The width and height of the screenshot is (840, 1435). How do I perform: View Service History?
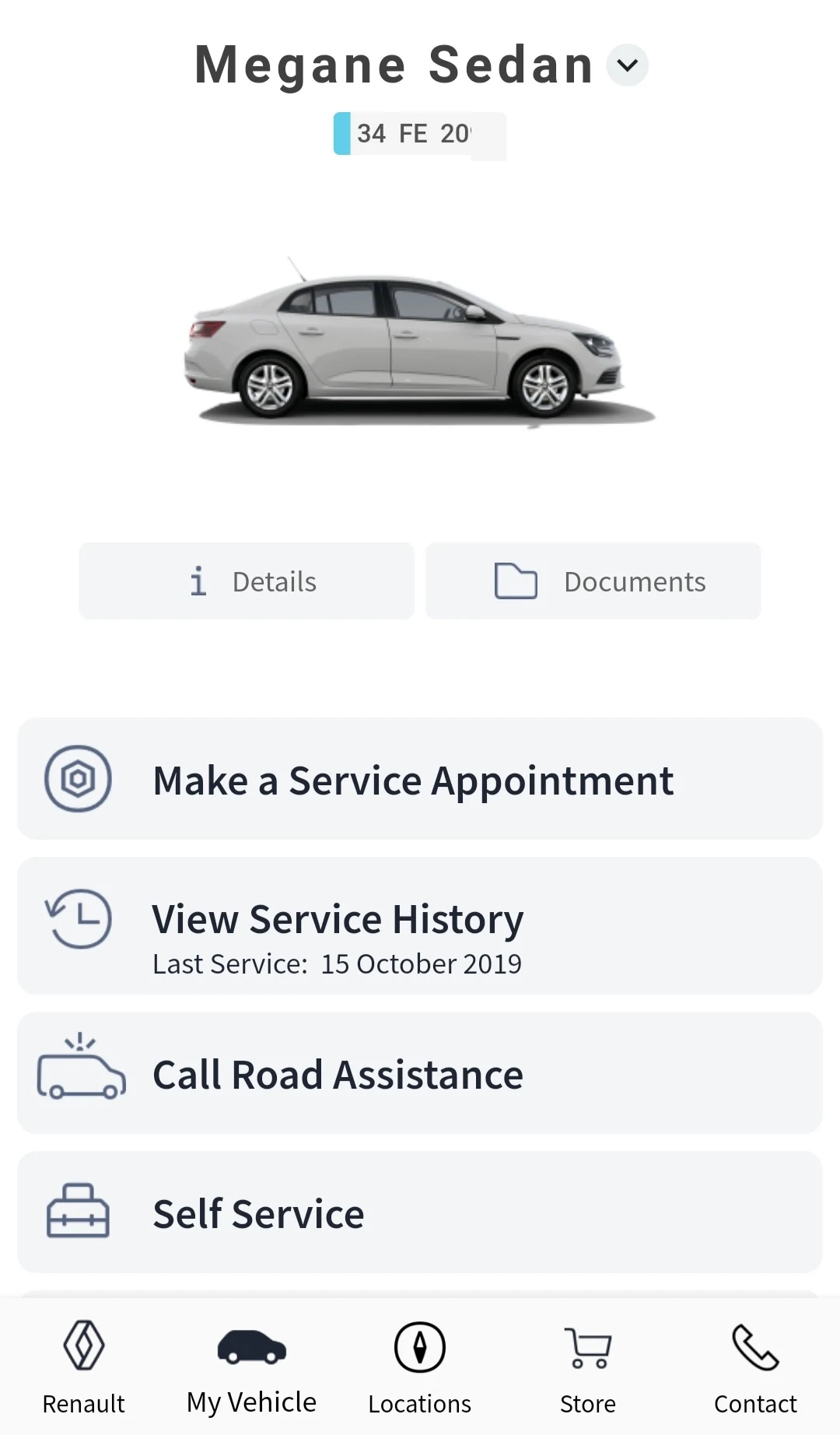(x=420, y=926)
